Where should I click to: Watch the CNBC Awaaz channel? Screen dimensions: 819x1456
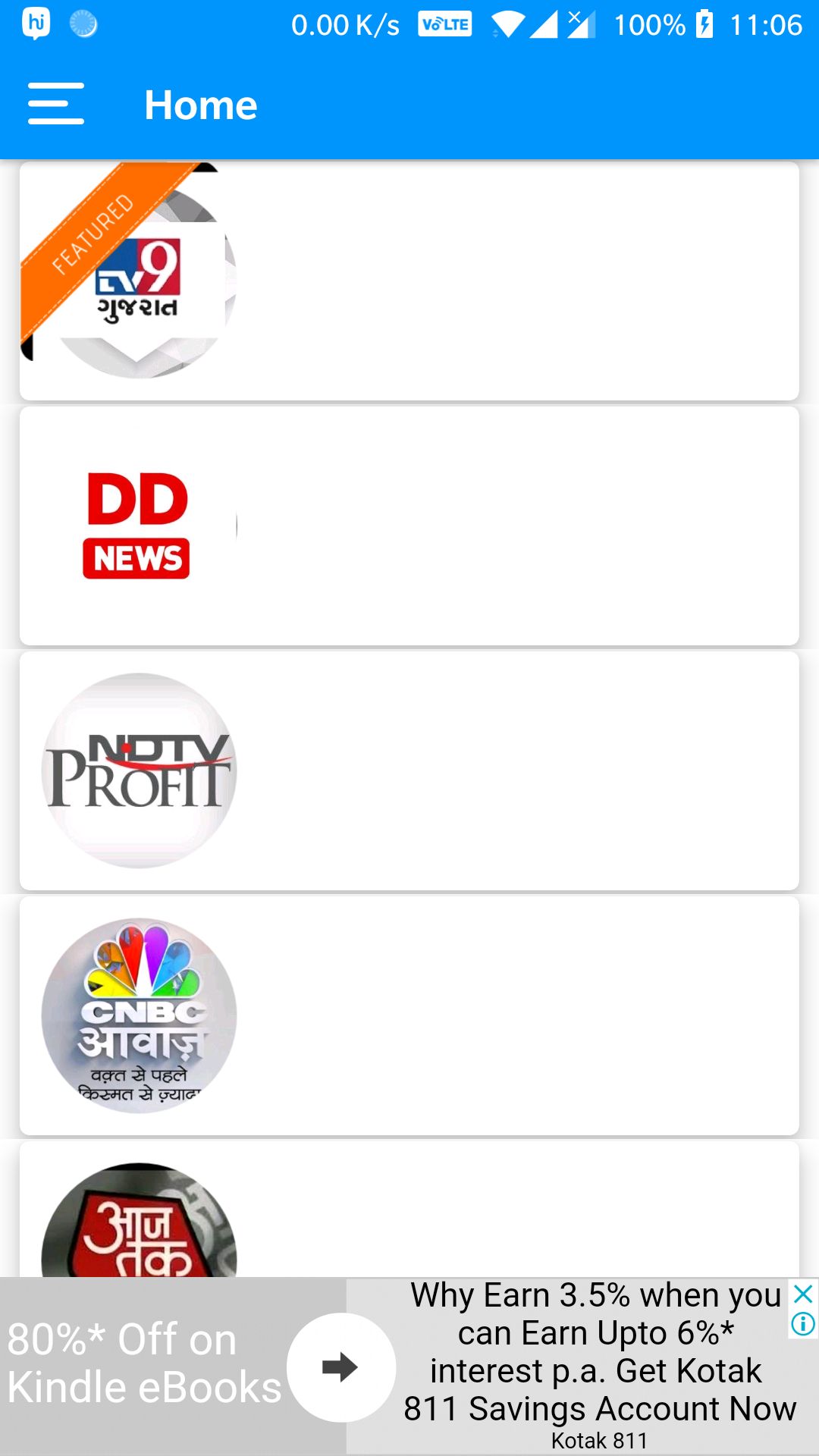(409, 1015)
